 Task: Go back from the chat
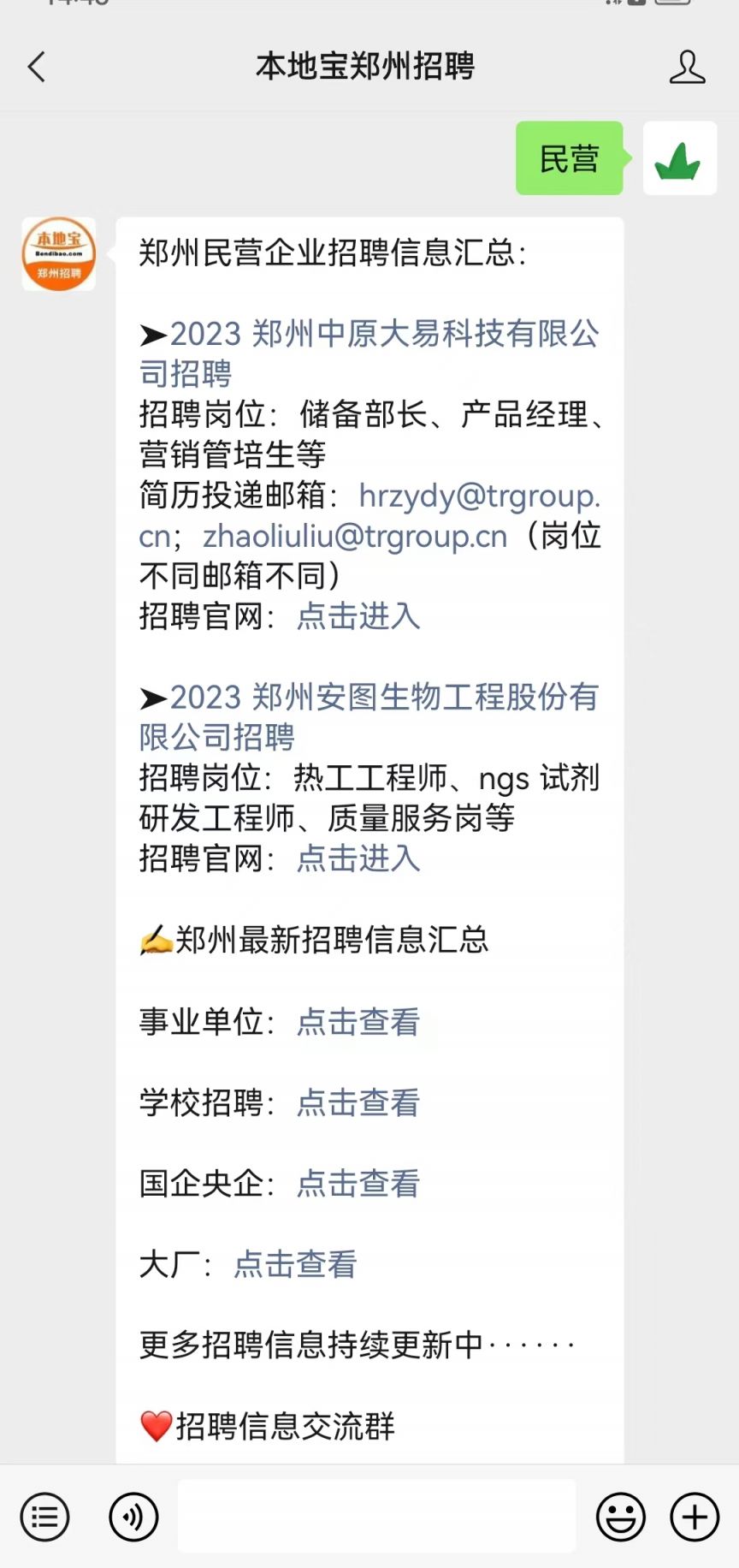pos(37,67)
